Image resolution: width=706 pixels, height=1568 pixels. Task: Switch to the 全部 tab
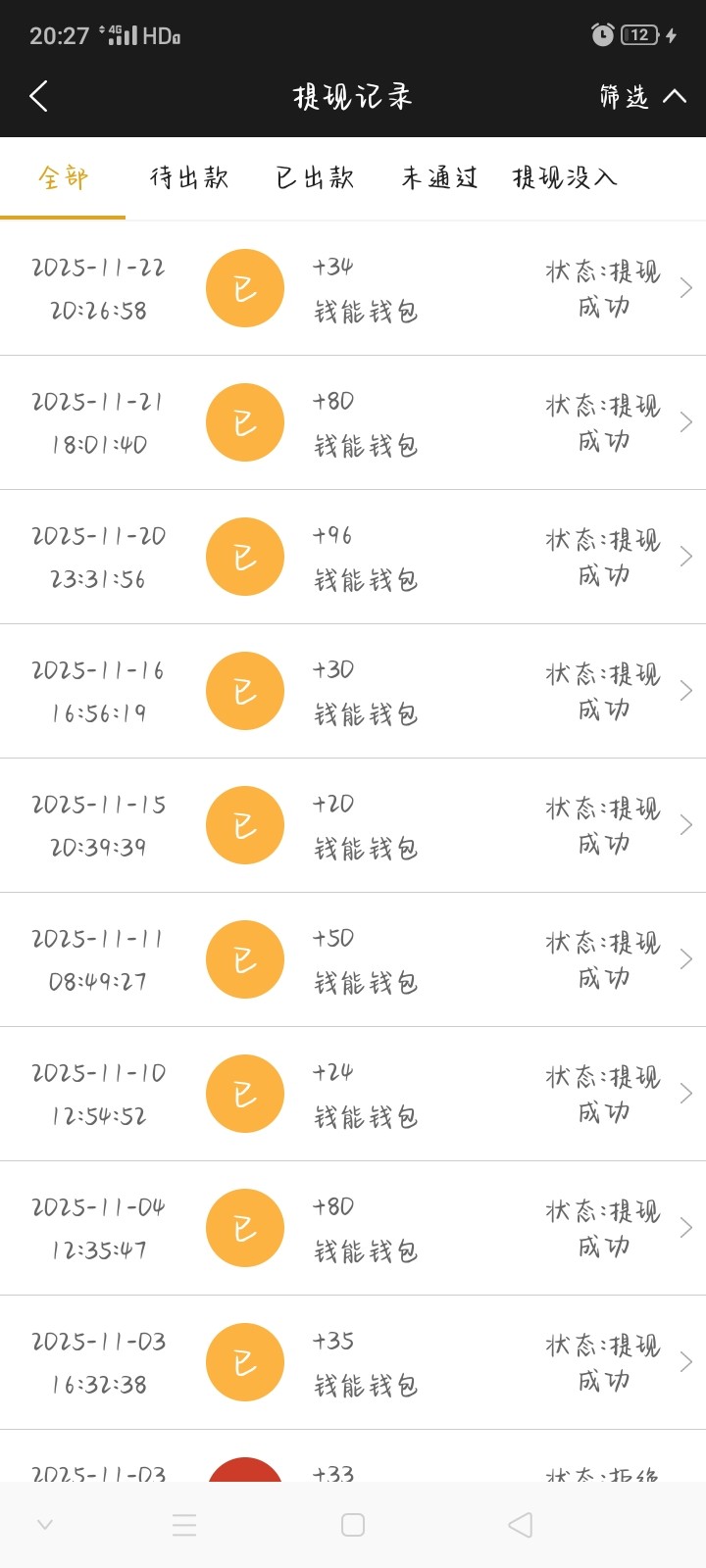(x=63, y=177)
